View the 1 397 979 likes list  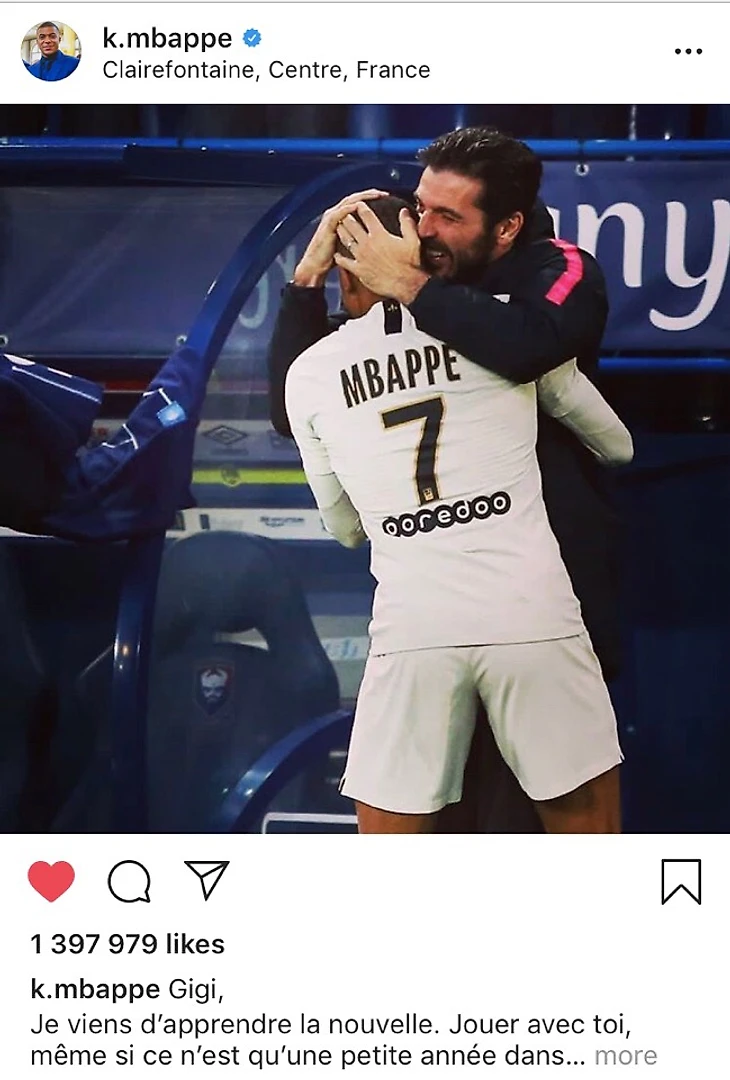pos(128,944)
